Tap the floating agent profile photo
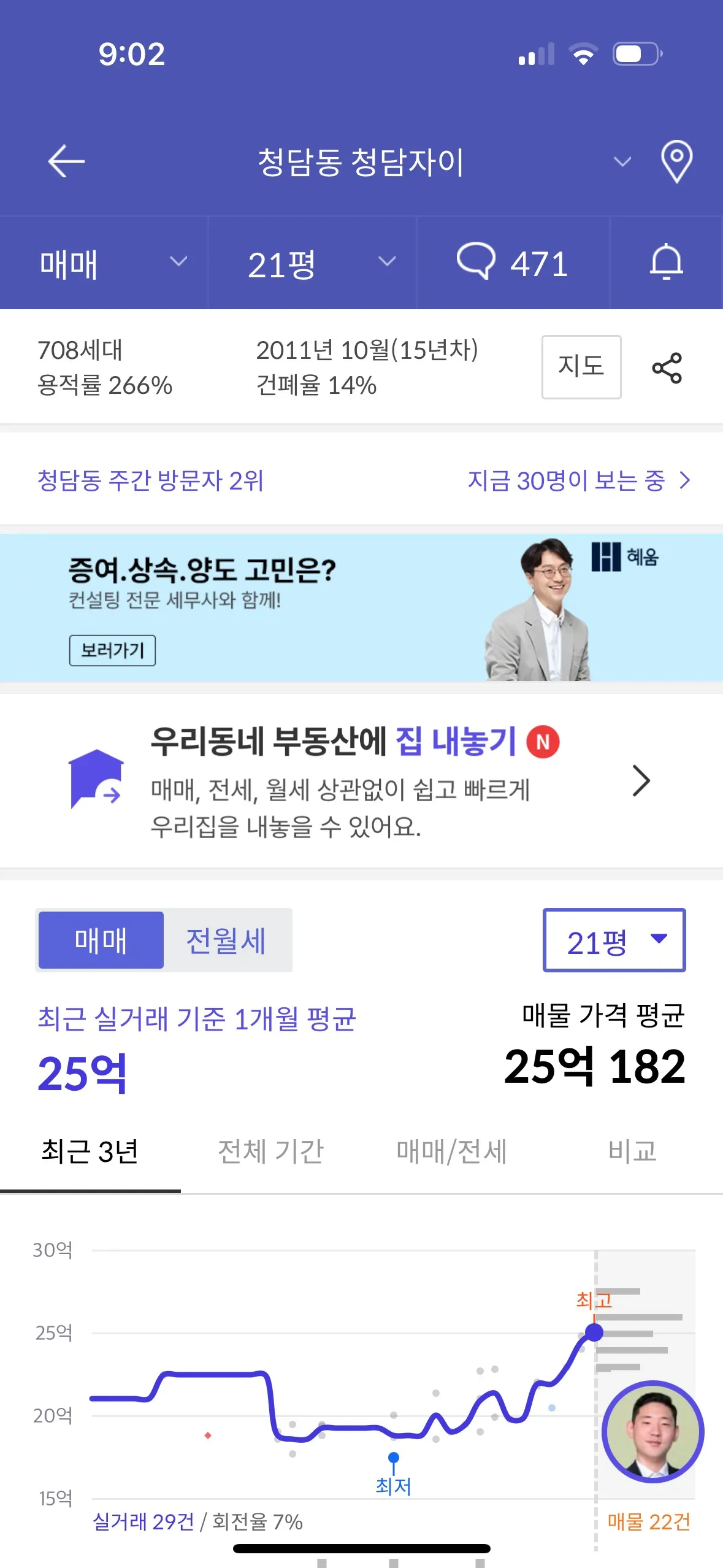 pyautogui.click(x=652, y=1432)
